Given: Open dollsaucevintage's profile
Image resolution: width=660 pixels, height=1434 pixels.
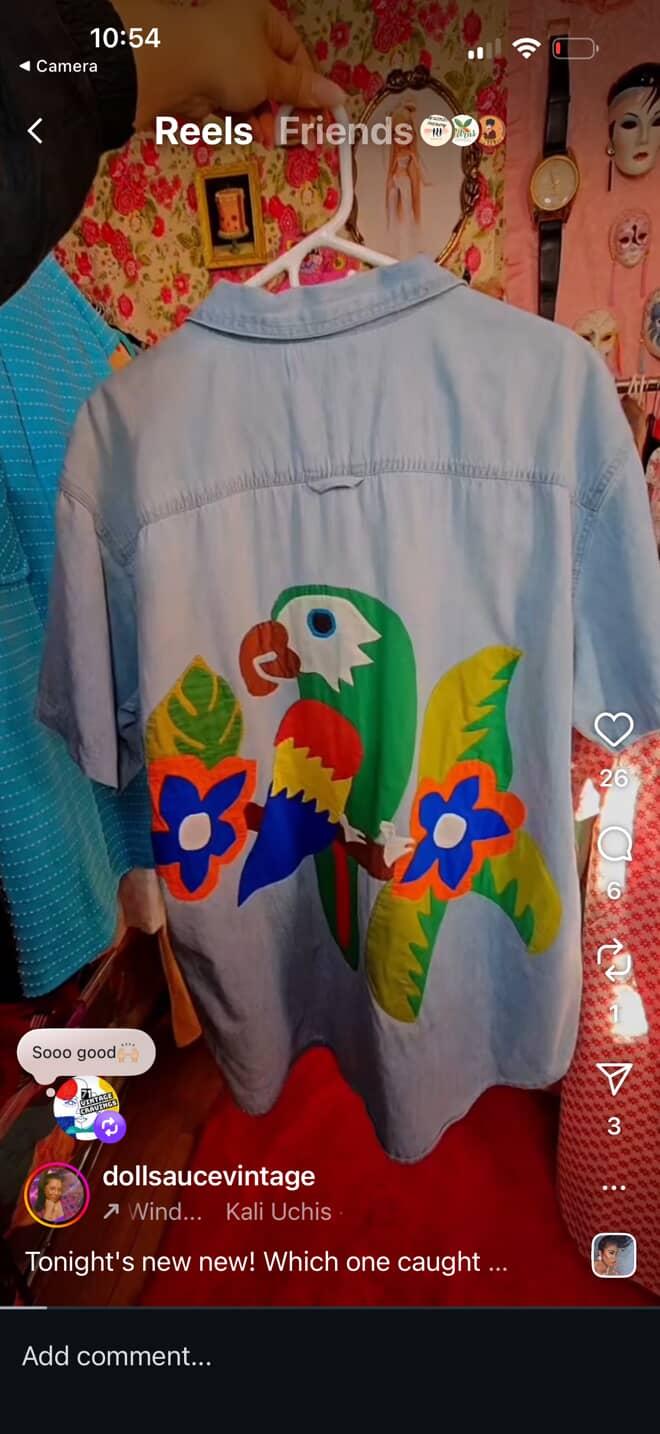Looking at the screenshot, I should tap(208, 1176).
